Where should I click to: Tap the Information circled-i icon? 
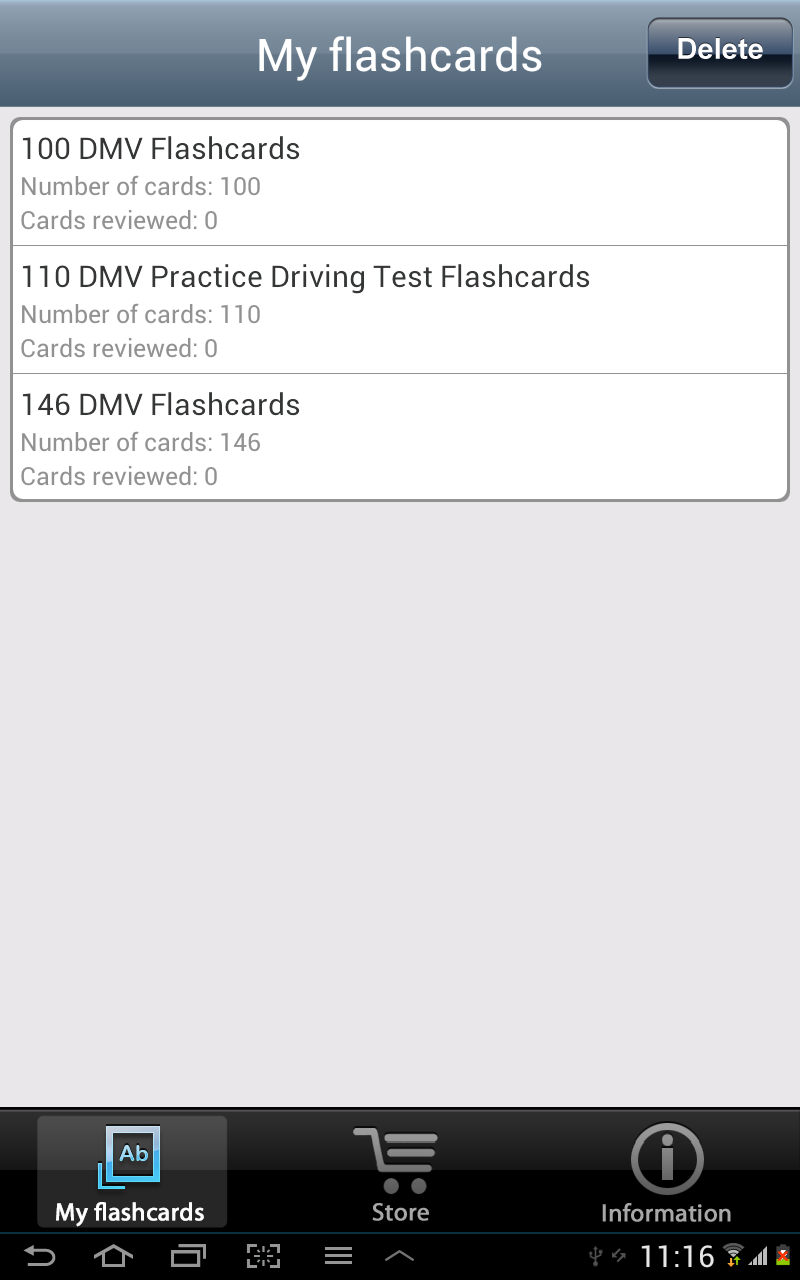point(666,1159)
